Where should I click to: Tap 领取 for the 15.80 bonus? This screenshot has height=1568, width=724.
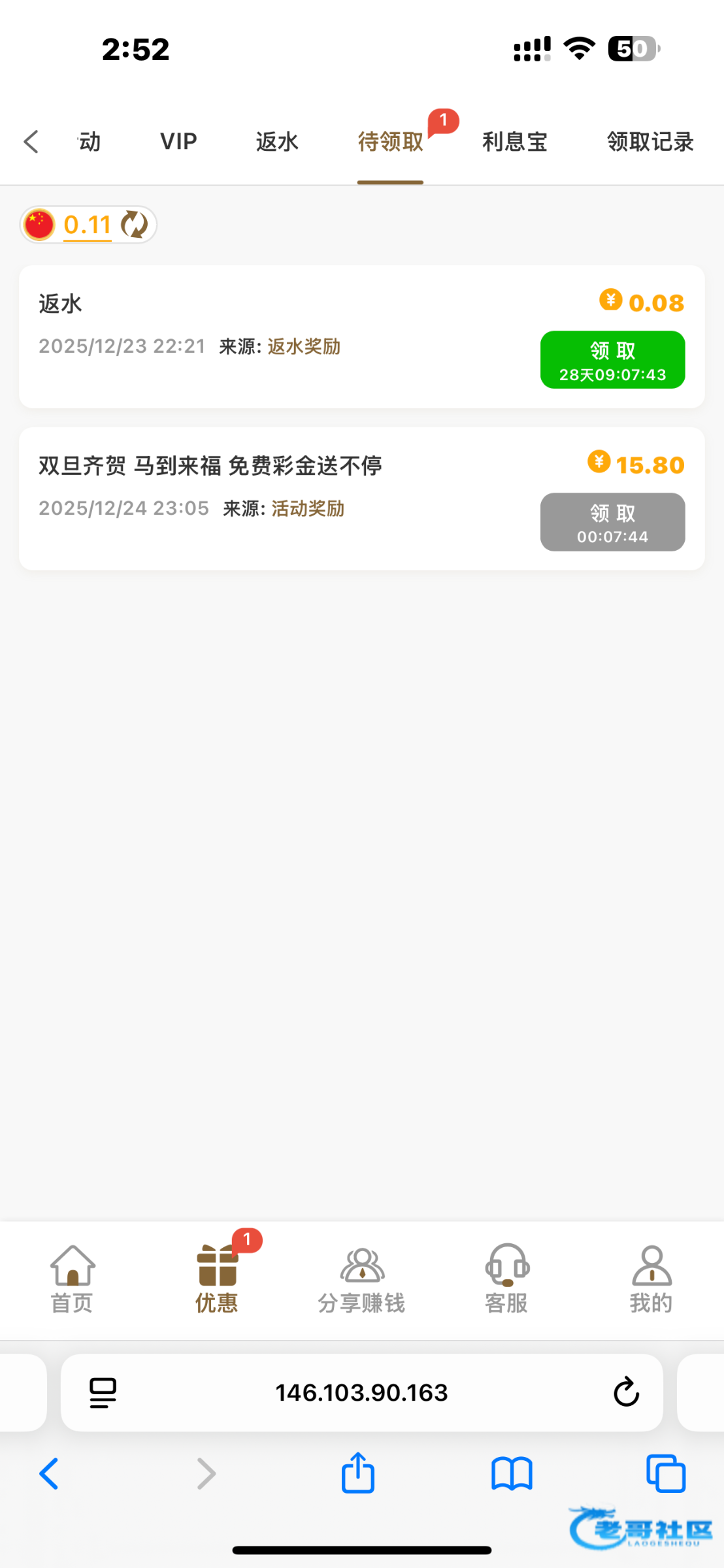[x=612, y=522]
